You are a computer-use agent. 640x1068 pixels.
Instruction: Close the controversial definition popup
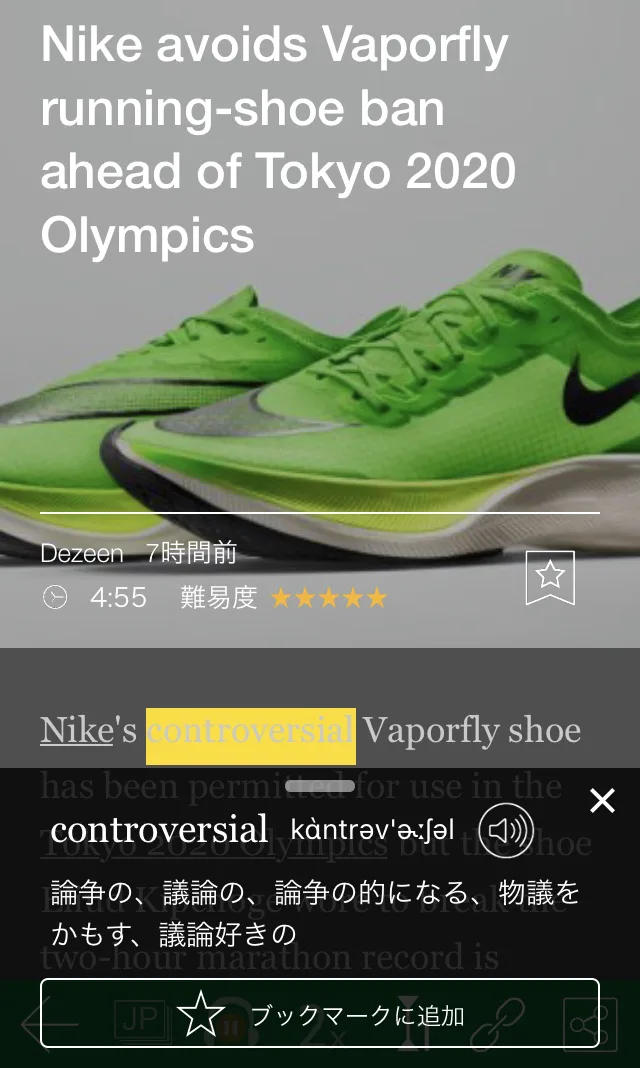point(602,800)
